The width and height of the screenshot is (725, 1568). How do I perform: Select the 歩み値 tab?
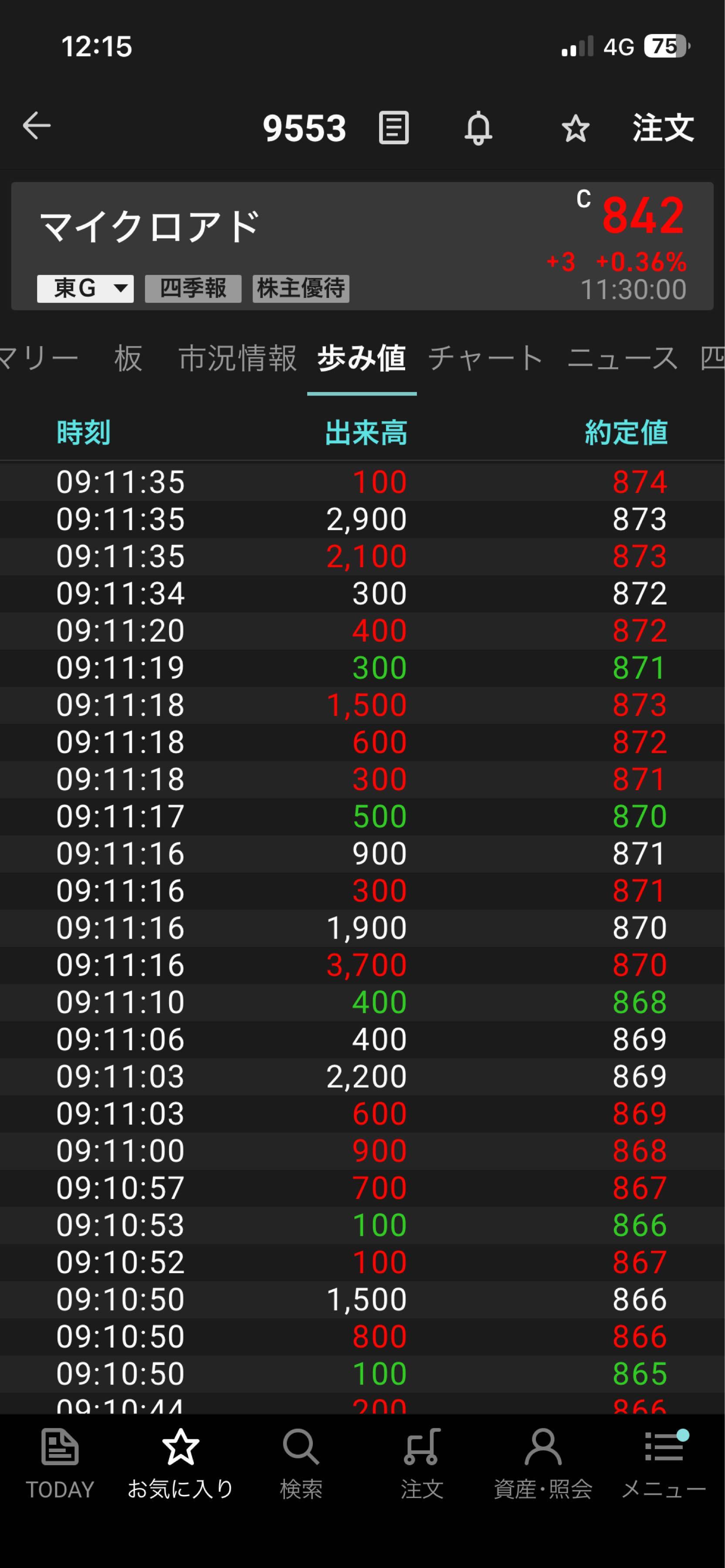coord(362,358)
